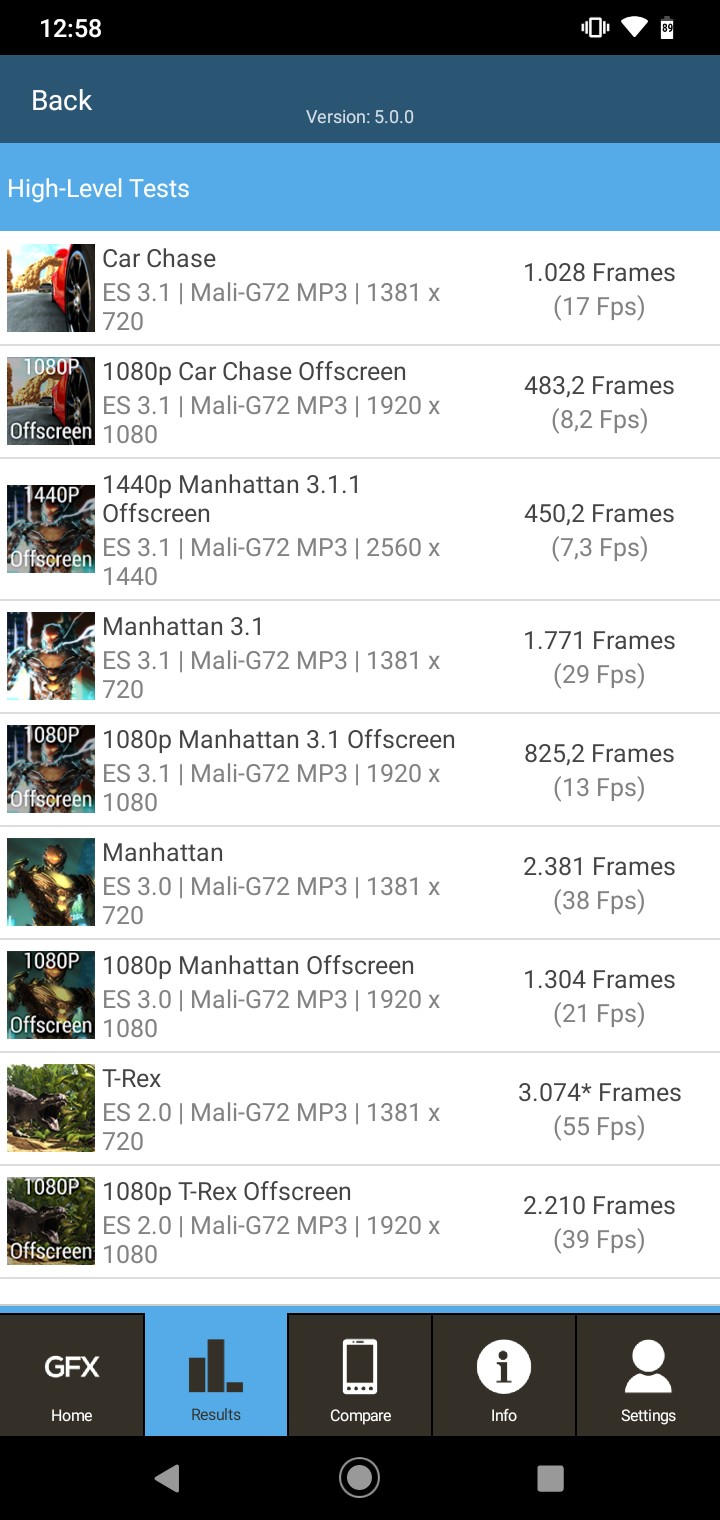720x1520 pixels.
Task: Open recent apps from the navigation bar
Action: pyautogui.click(x=550, y=1478)
